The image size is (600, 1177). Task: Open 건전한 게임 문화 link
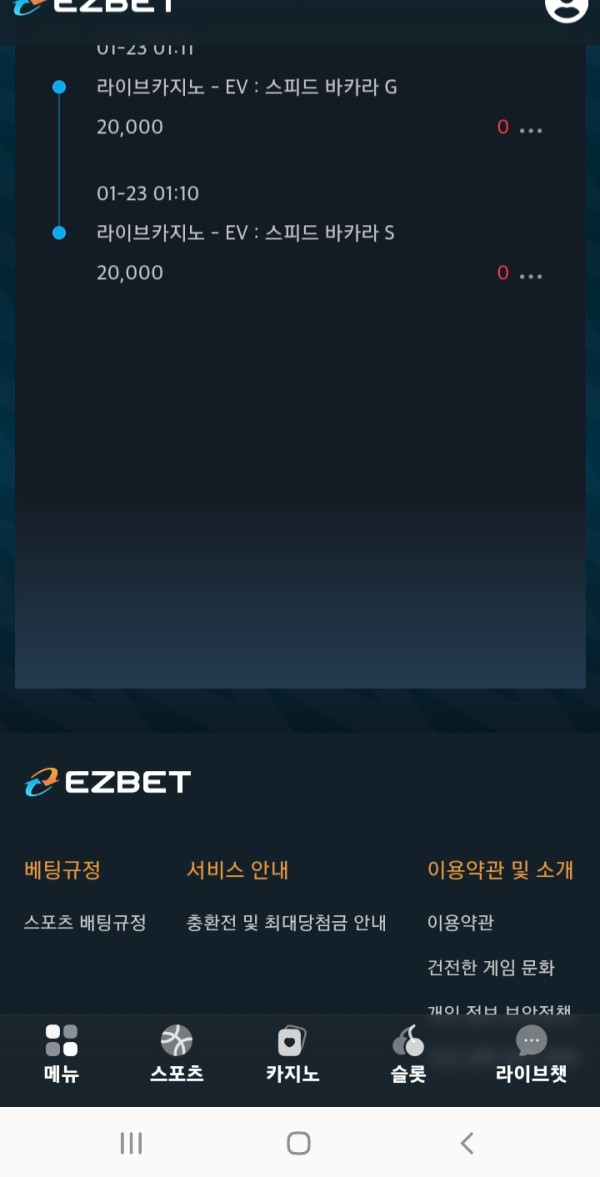[491, 968]
